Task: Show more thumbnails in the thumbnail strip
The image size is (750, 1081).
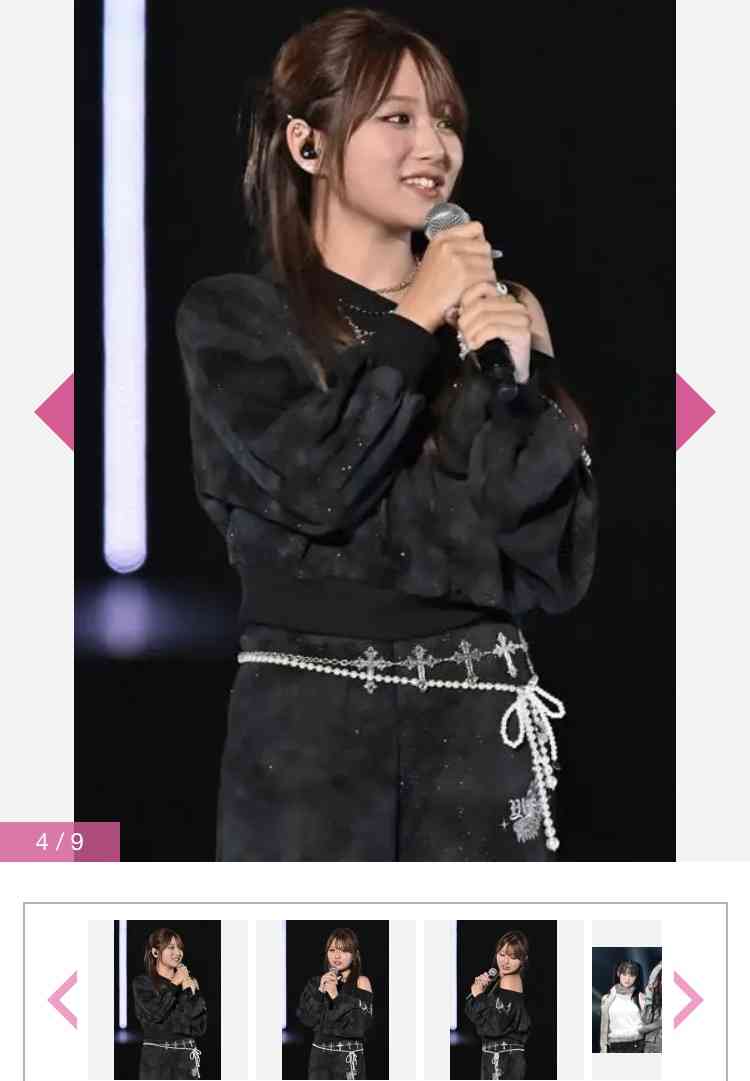Action: [687, 999]
